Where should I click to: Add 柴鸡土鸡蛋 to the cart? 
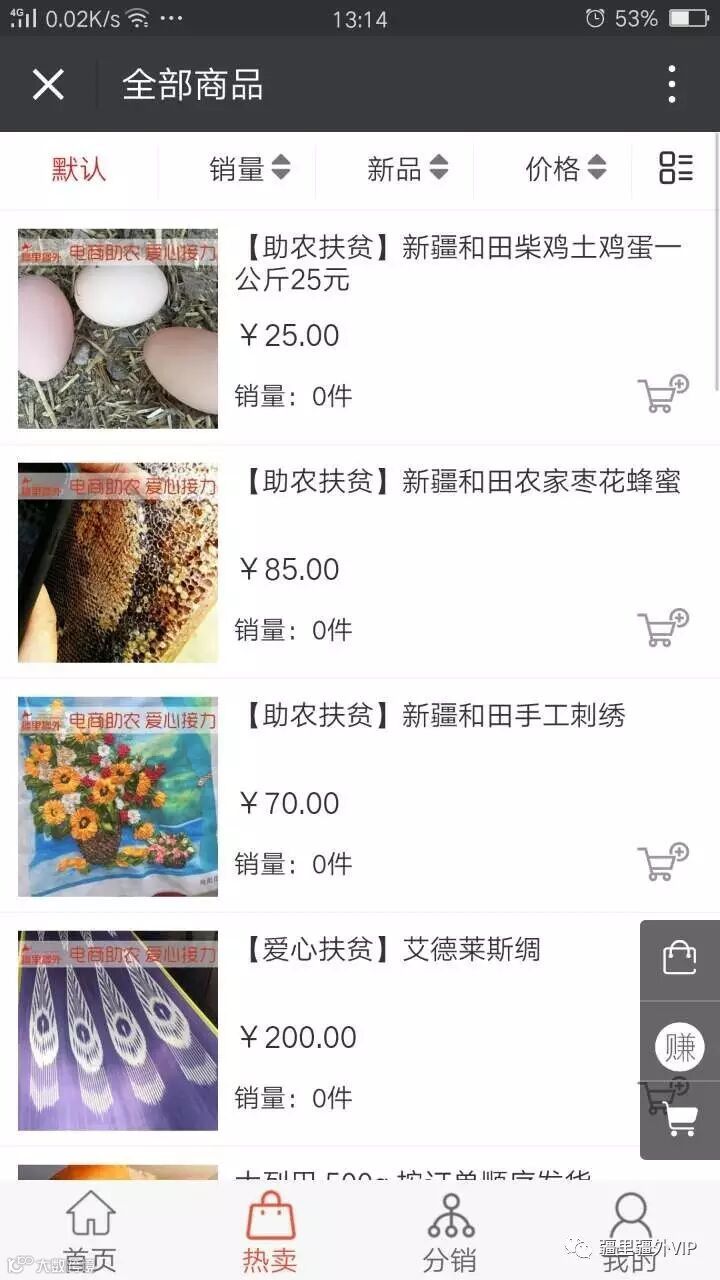tap(663, 394)
